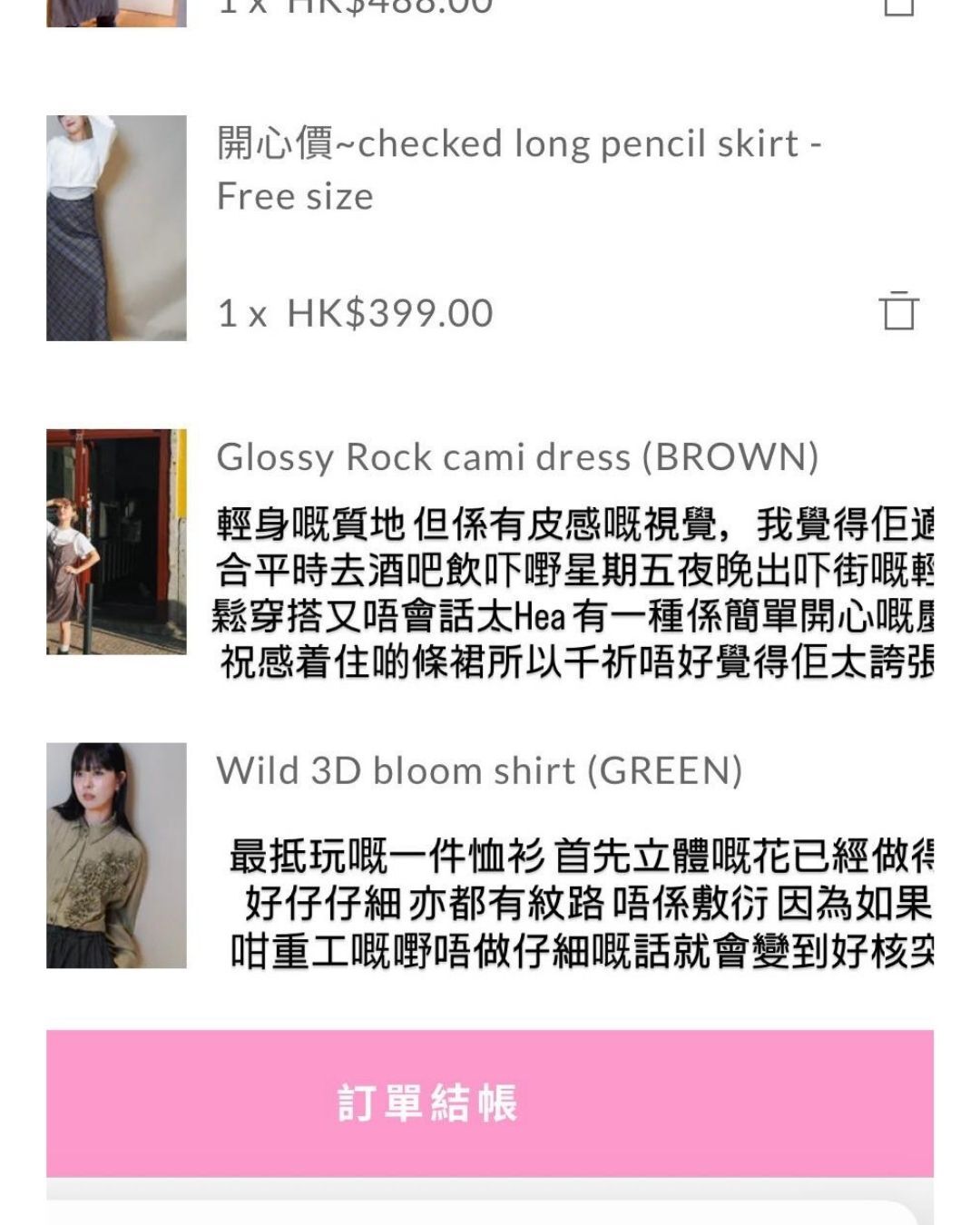The height and width of the screenshot is (1225, 980).
Task: Remove the checked long pencil skirt from cart
Action: [898, 311]
